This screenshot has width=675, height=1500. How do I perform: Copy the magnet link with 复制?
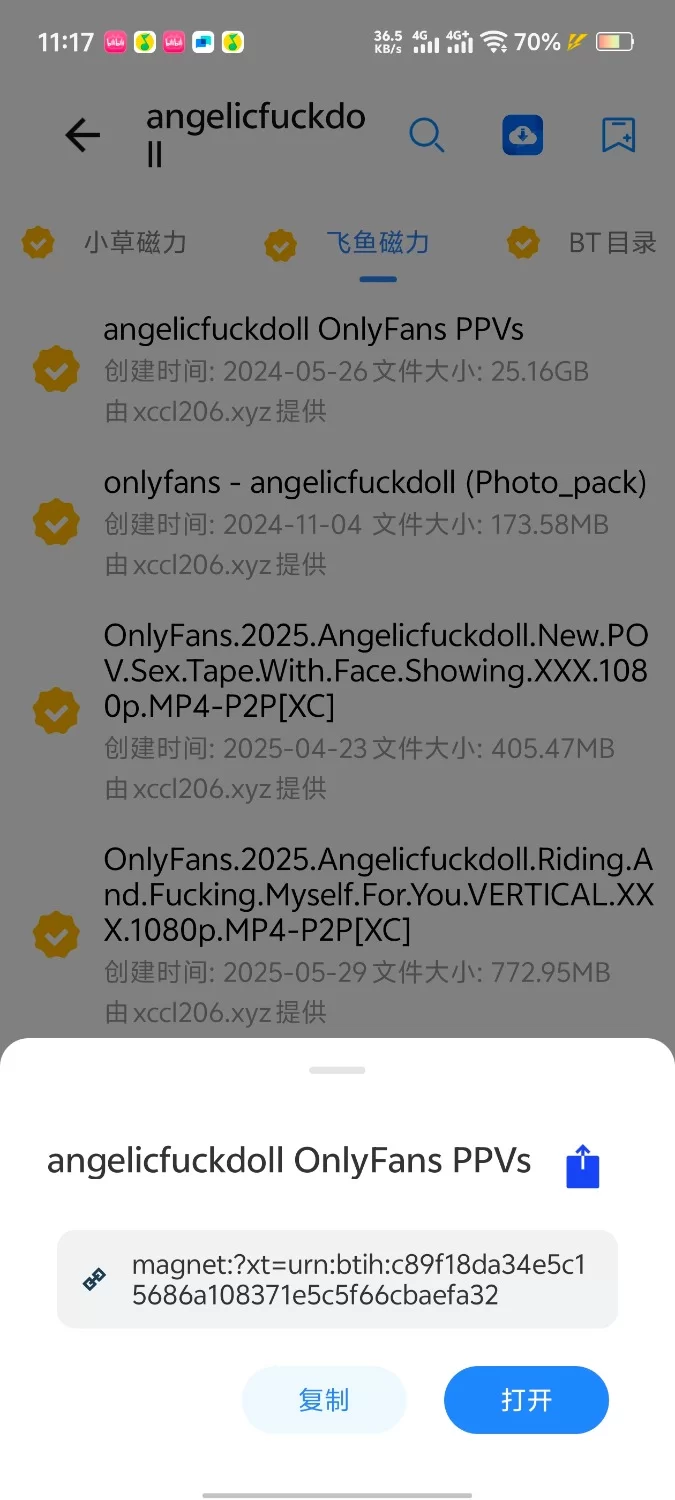pos(324,1400)
